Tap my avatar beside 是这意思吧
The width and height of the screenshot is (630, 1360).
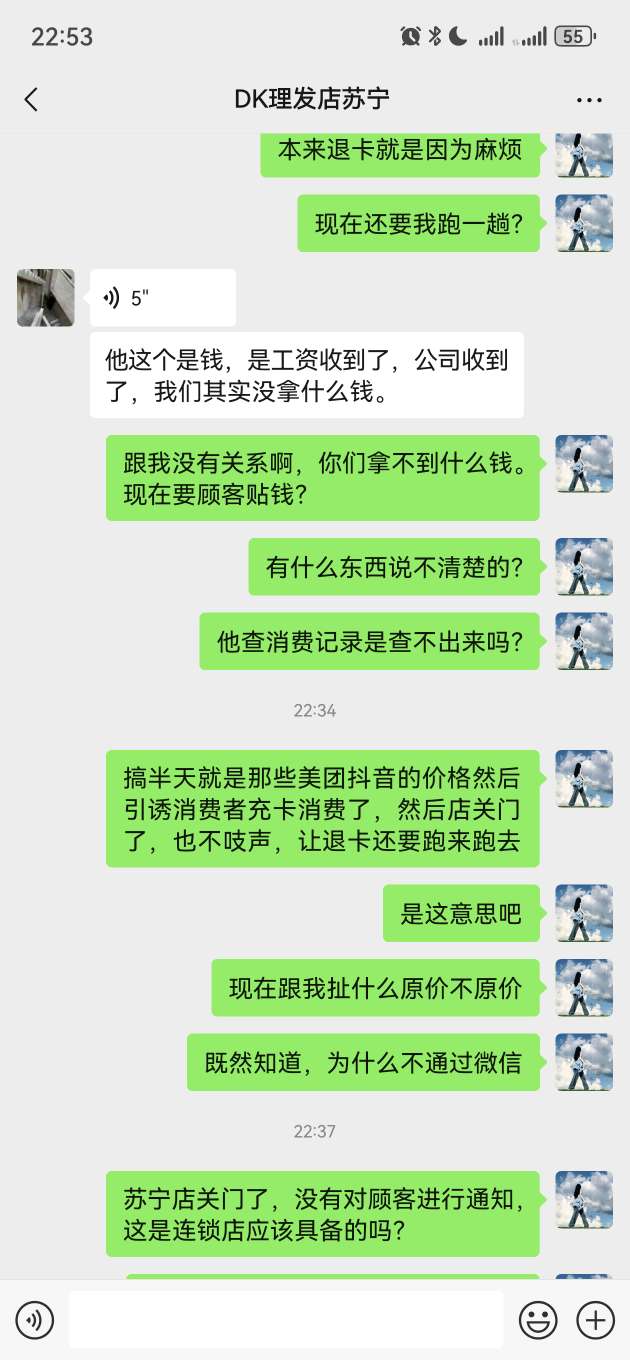(584, 913)
